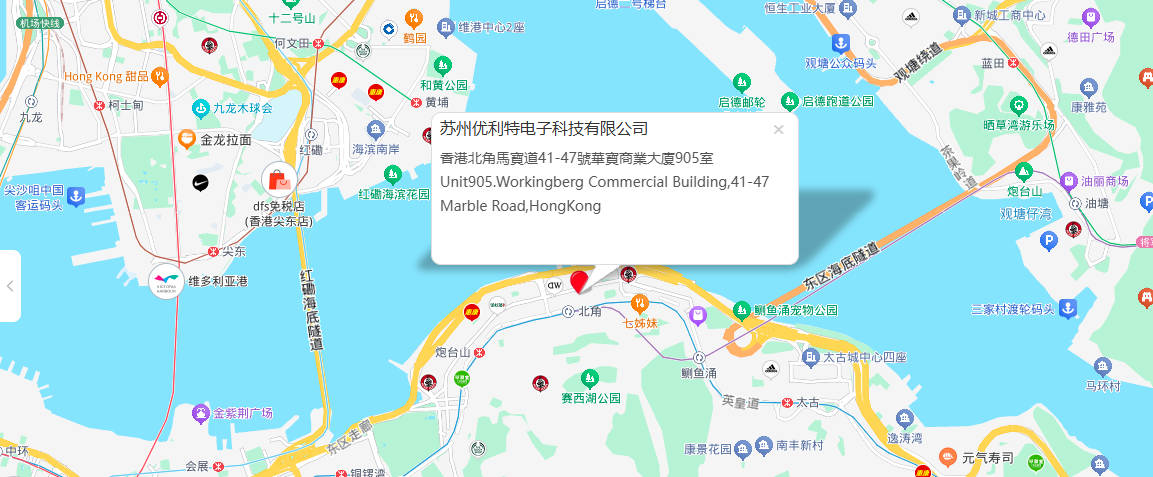
Task: Select the 九龙木球会 marker
Action: tap(201, 107)
